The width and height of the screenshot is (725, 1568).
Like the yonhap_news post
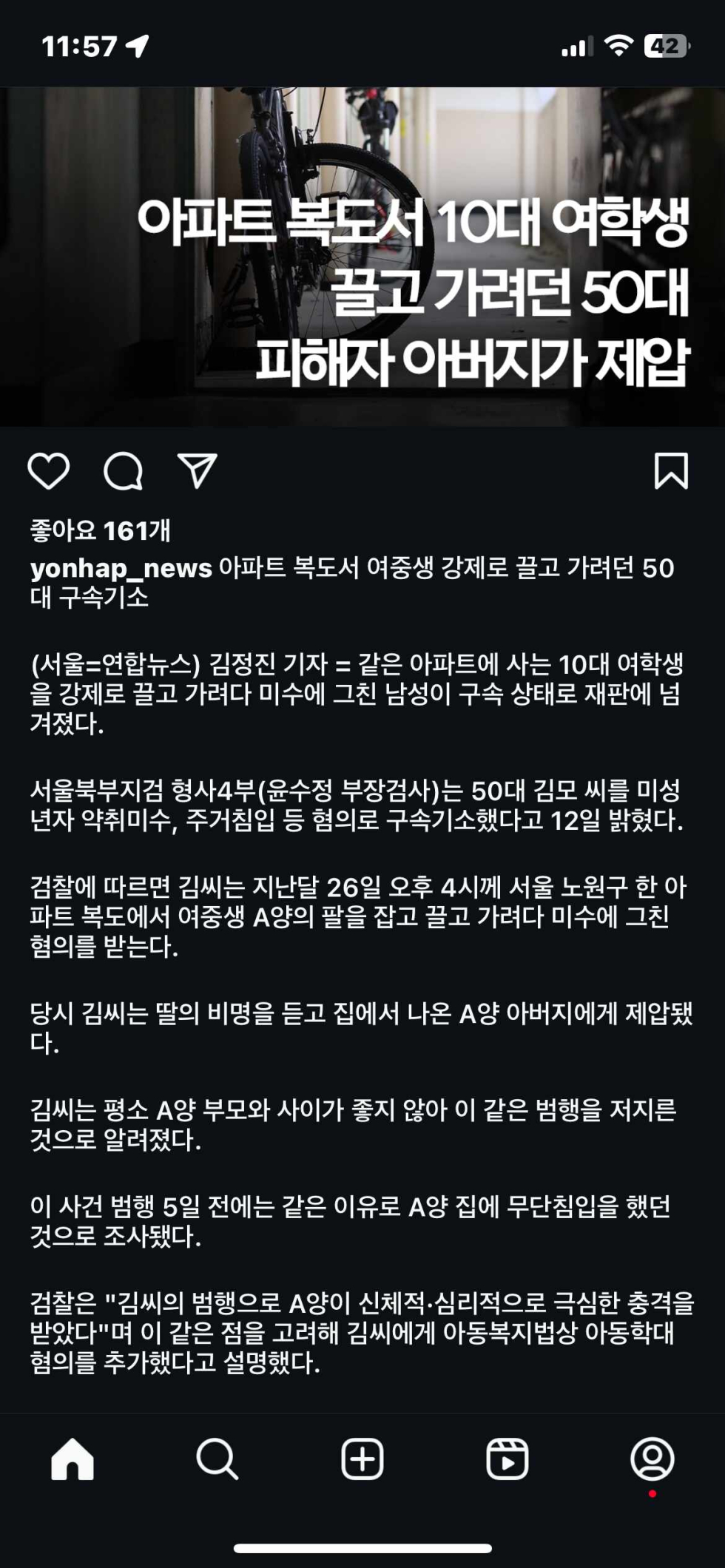pos(49,471)
